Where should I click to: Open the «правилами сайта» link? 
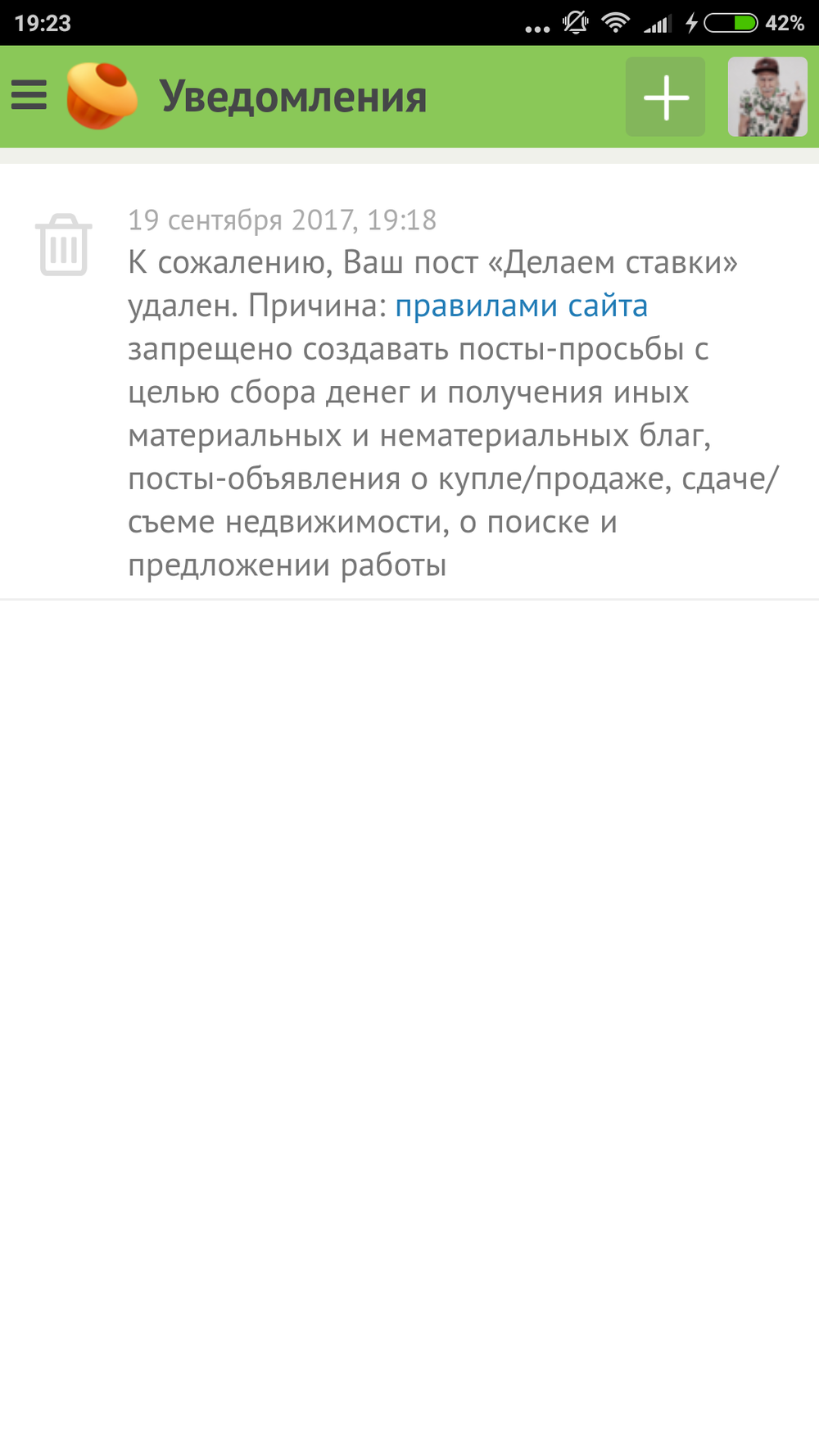point(521,306)
